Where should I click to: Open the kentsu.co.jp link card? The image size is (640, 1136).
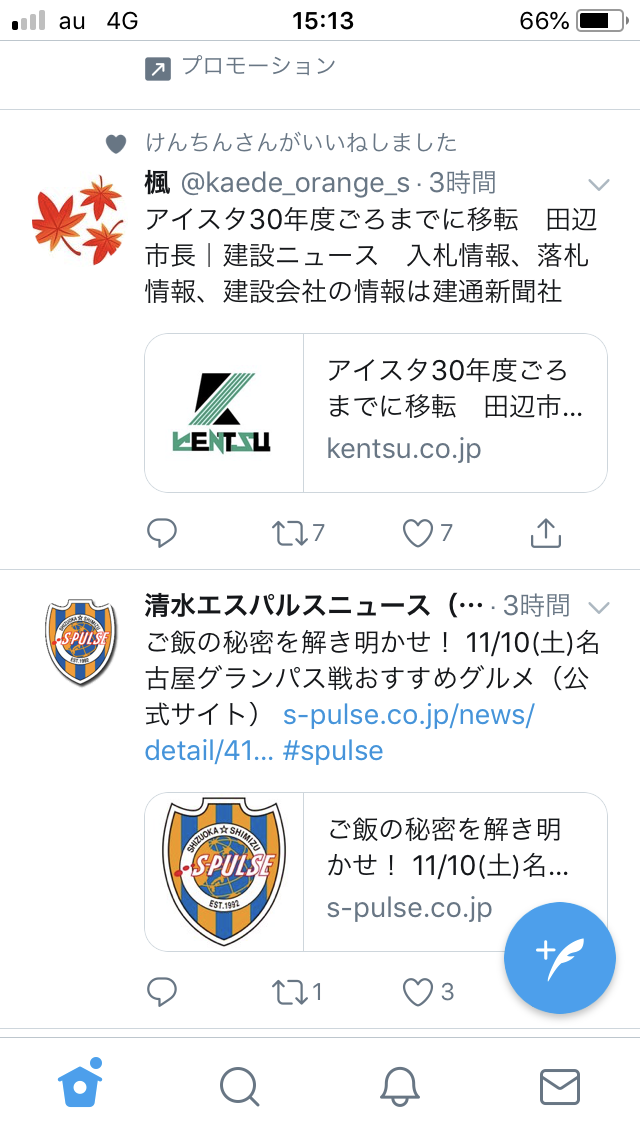click(x=376, y=413)
